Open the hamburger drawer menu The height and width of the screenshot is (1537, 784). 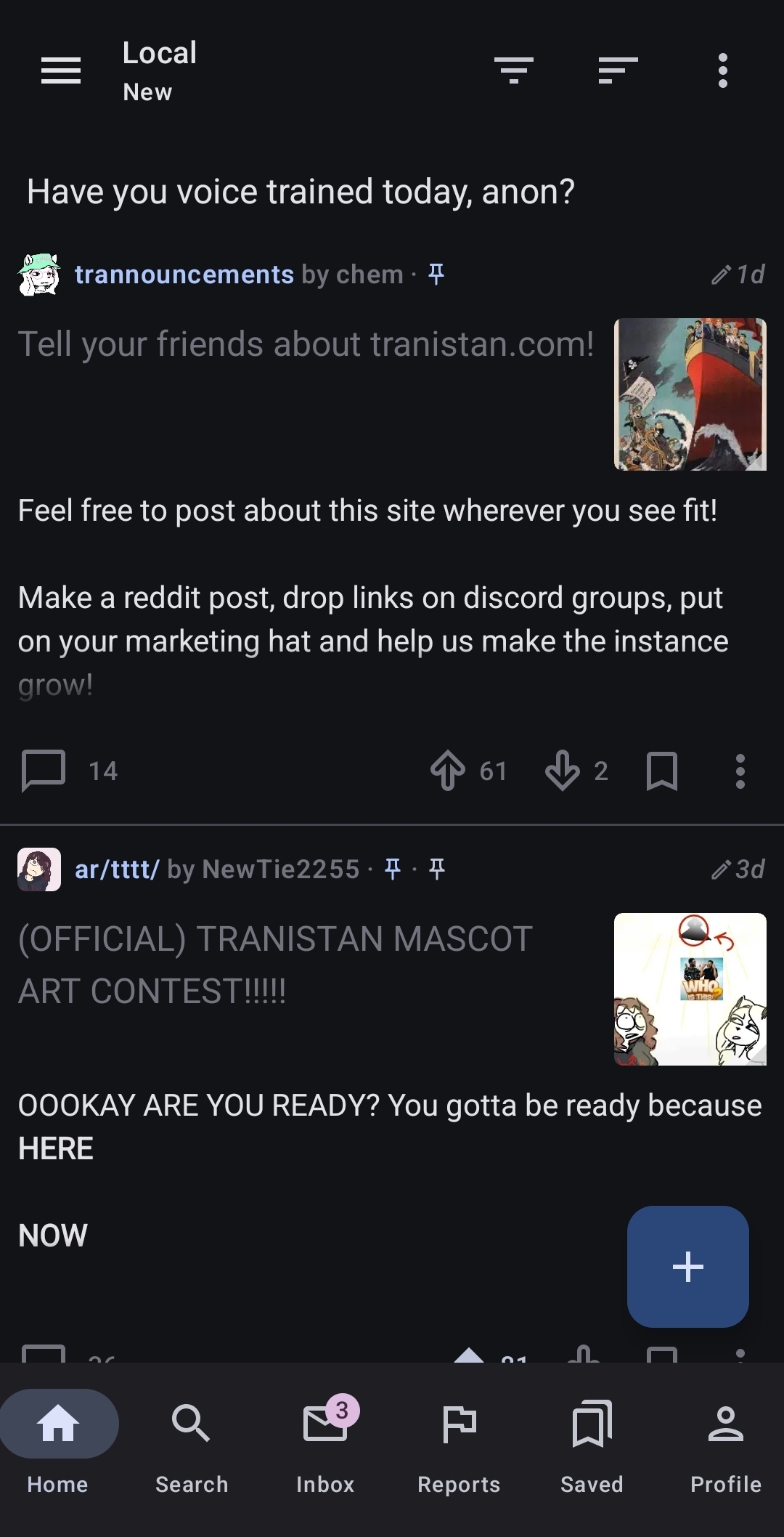pyautogui.click(x=61, y=70)
